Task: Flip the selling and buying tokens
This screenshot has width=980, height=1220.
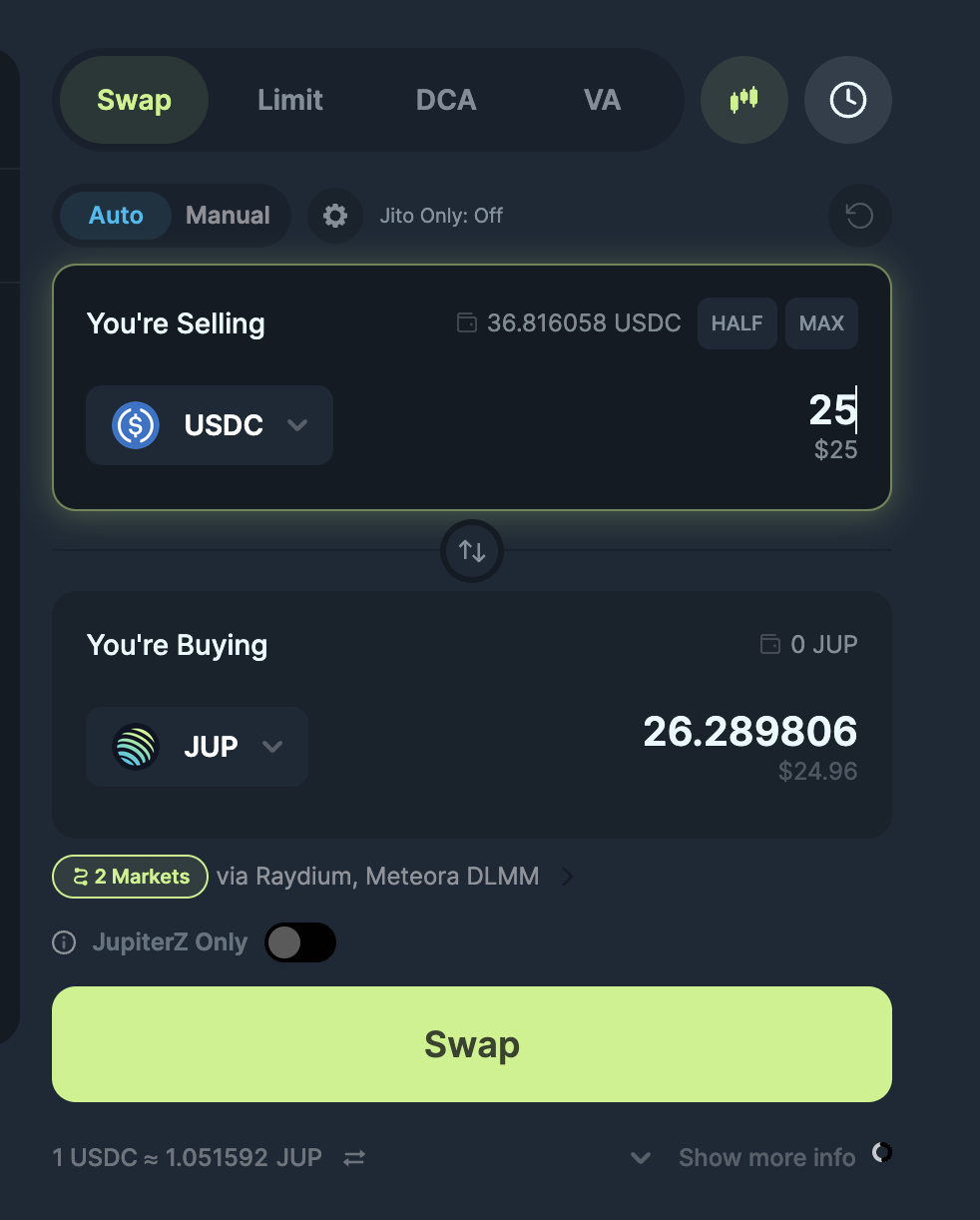Action: (x=472, y=551)
